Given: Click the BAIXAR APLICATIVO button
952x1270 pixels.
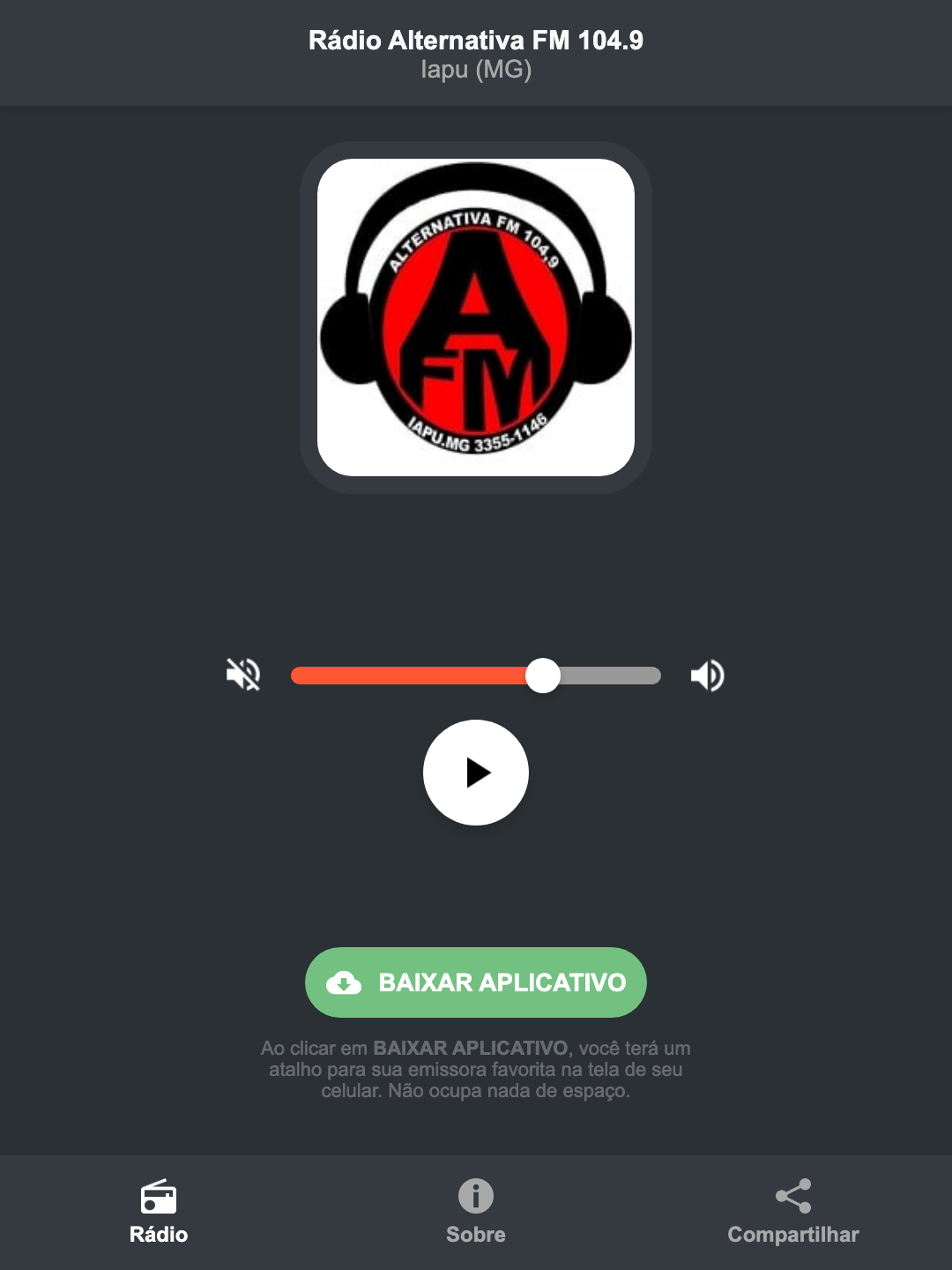Looking at the screenshot, I should (x=475, y=982).
